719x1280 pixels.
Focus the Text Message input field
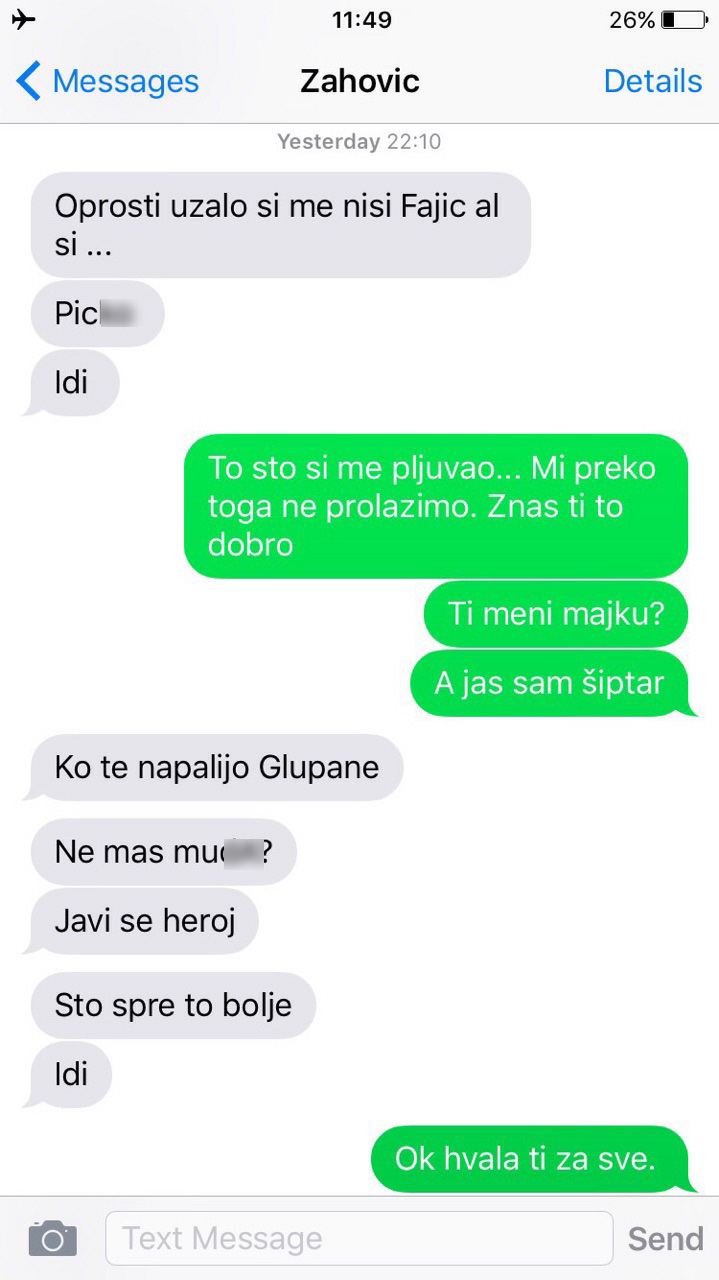pos(358,1238)
